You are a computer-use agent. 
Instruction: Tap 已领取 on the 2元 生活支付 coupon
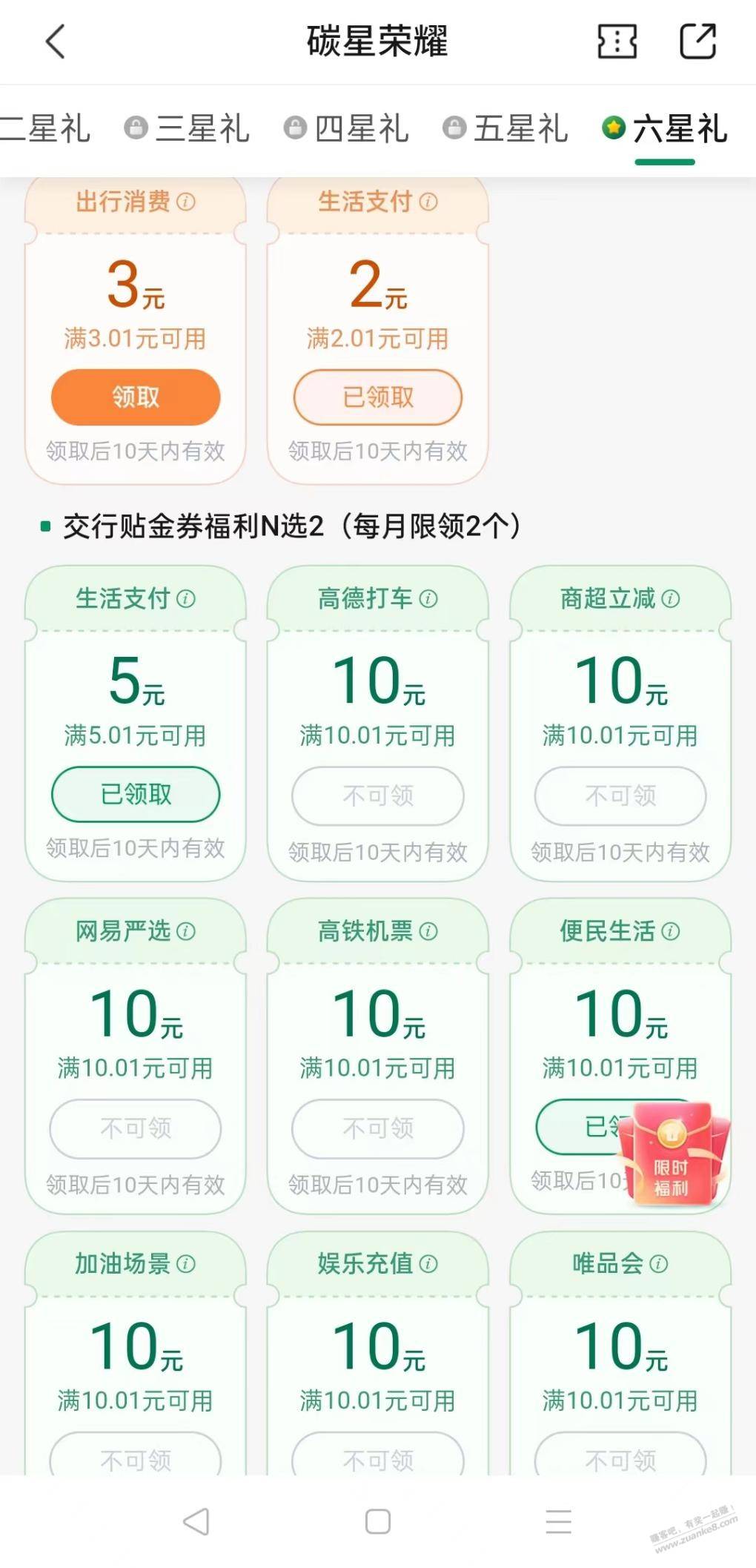[x=378, y=397]
